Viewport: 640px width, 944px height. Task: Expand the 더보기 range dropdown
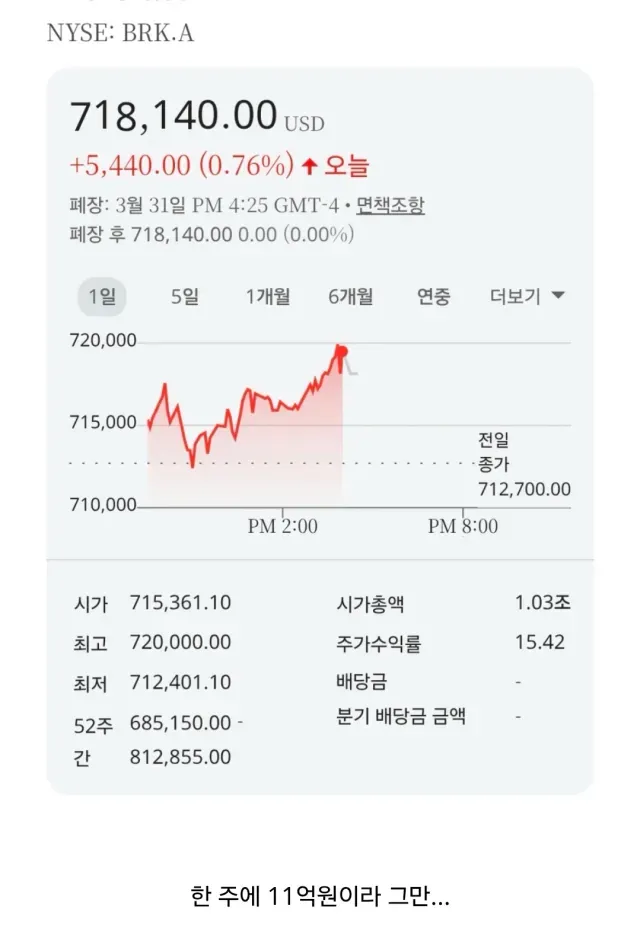(x=527, y=296)
